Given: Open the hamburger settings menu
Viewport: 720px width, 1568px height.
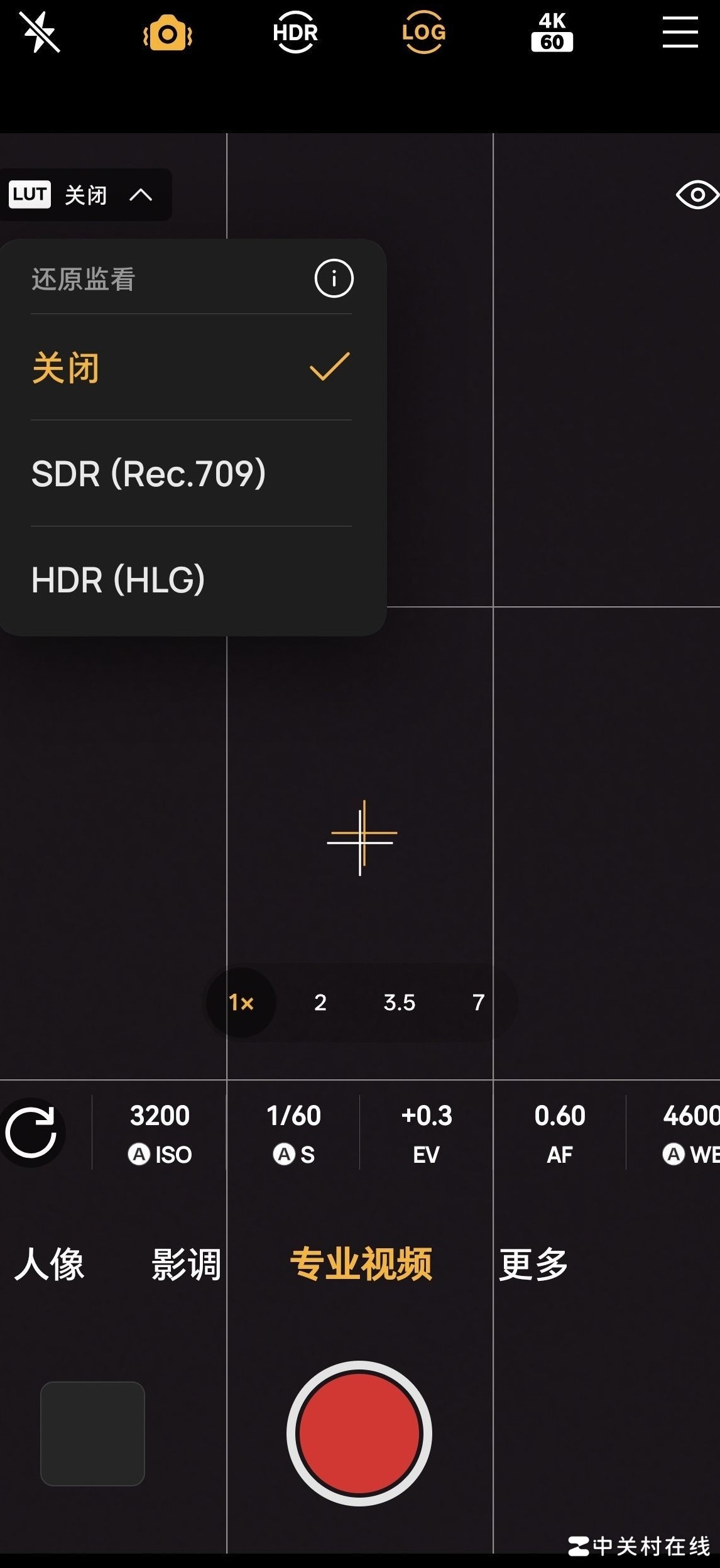Looking at the screenshot, I should [x=680, y=32].
